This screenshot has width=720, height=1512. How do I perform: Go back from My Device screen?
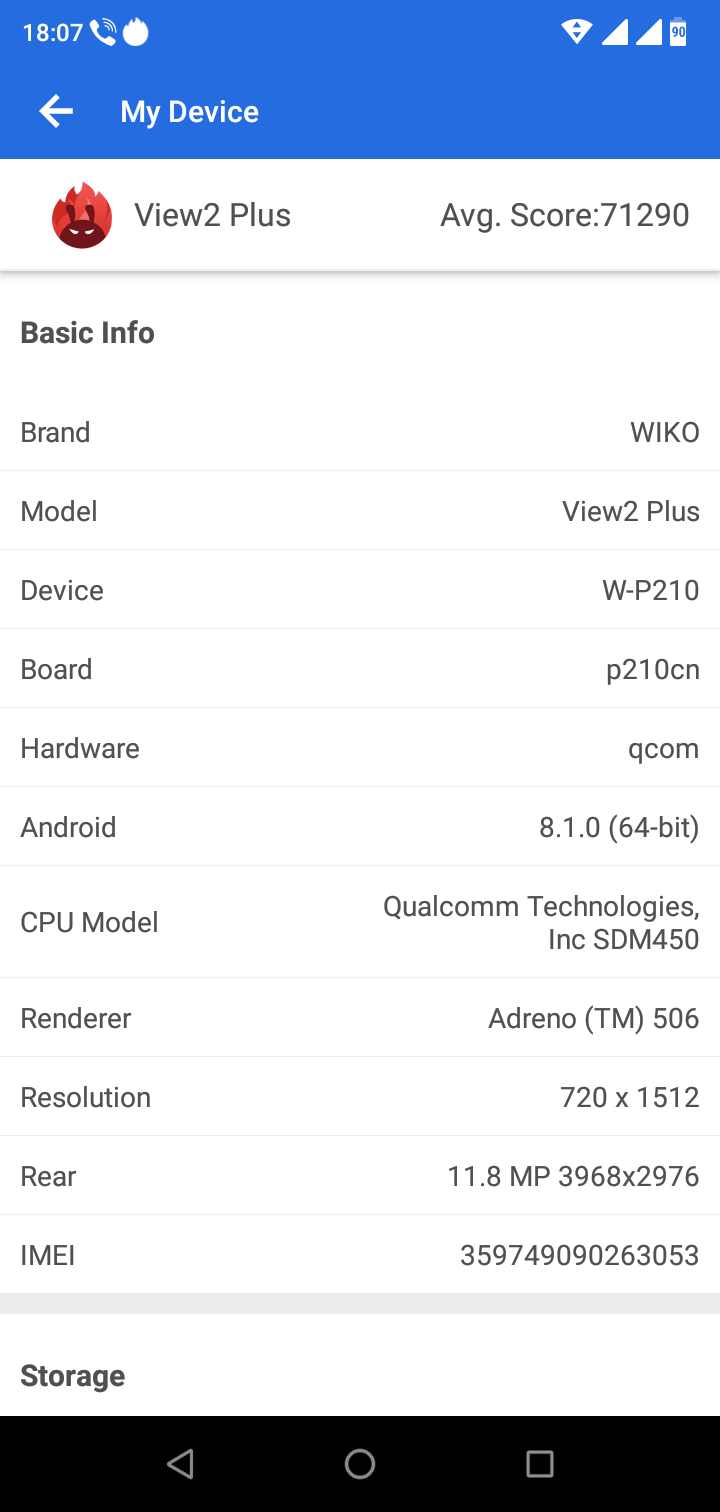(x=56, y=111)
